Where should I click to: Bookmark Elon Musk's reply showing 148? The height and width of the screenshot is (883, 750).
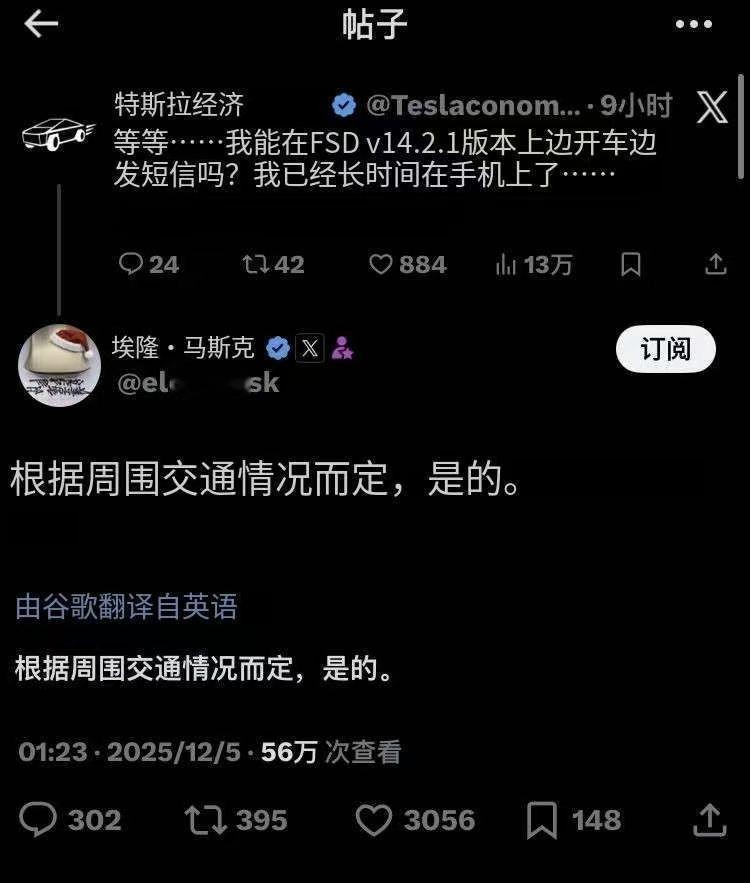[540, 820]
